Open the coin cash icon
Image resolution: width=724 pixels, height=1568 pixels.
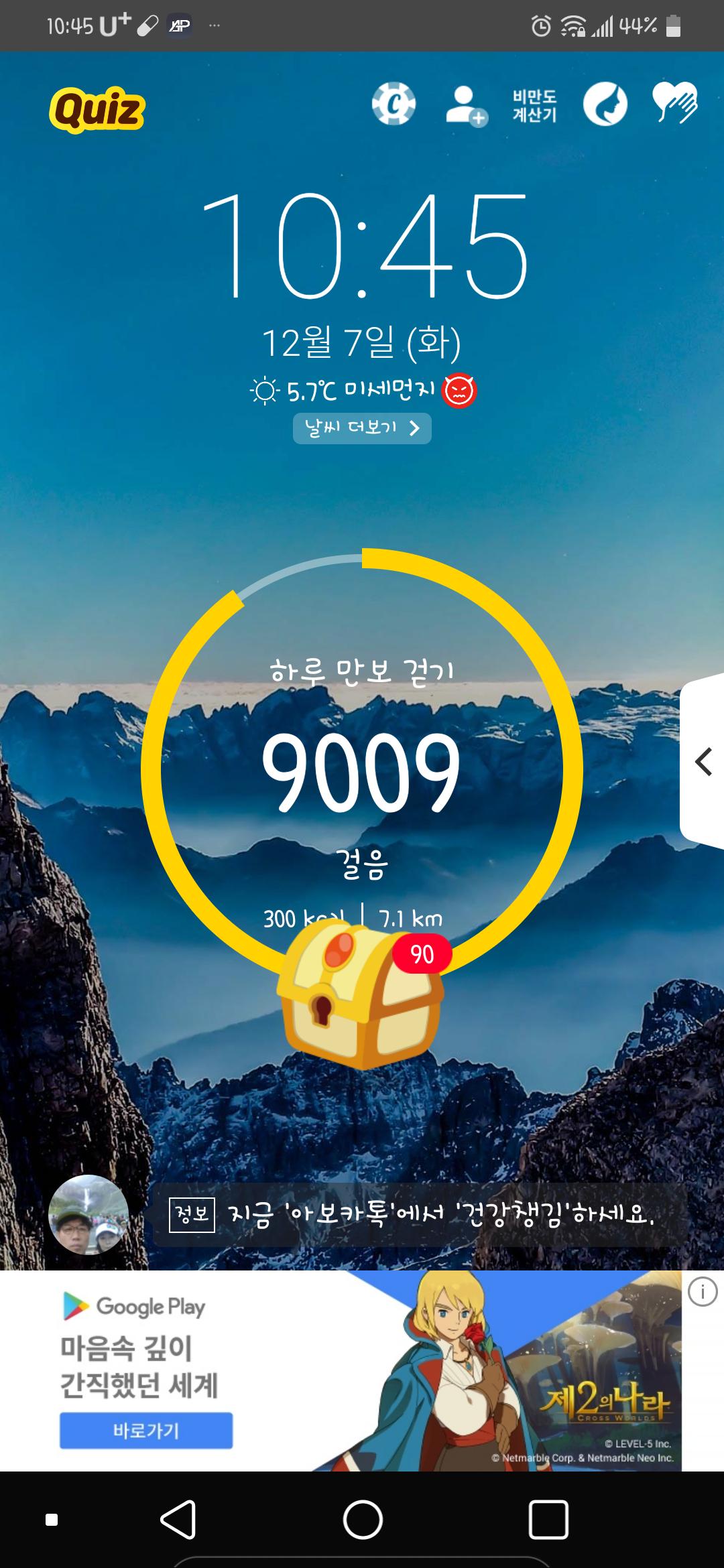[x=394, y=104]
